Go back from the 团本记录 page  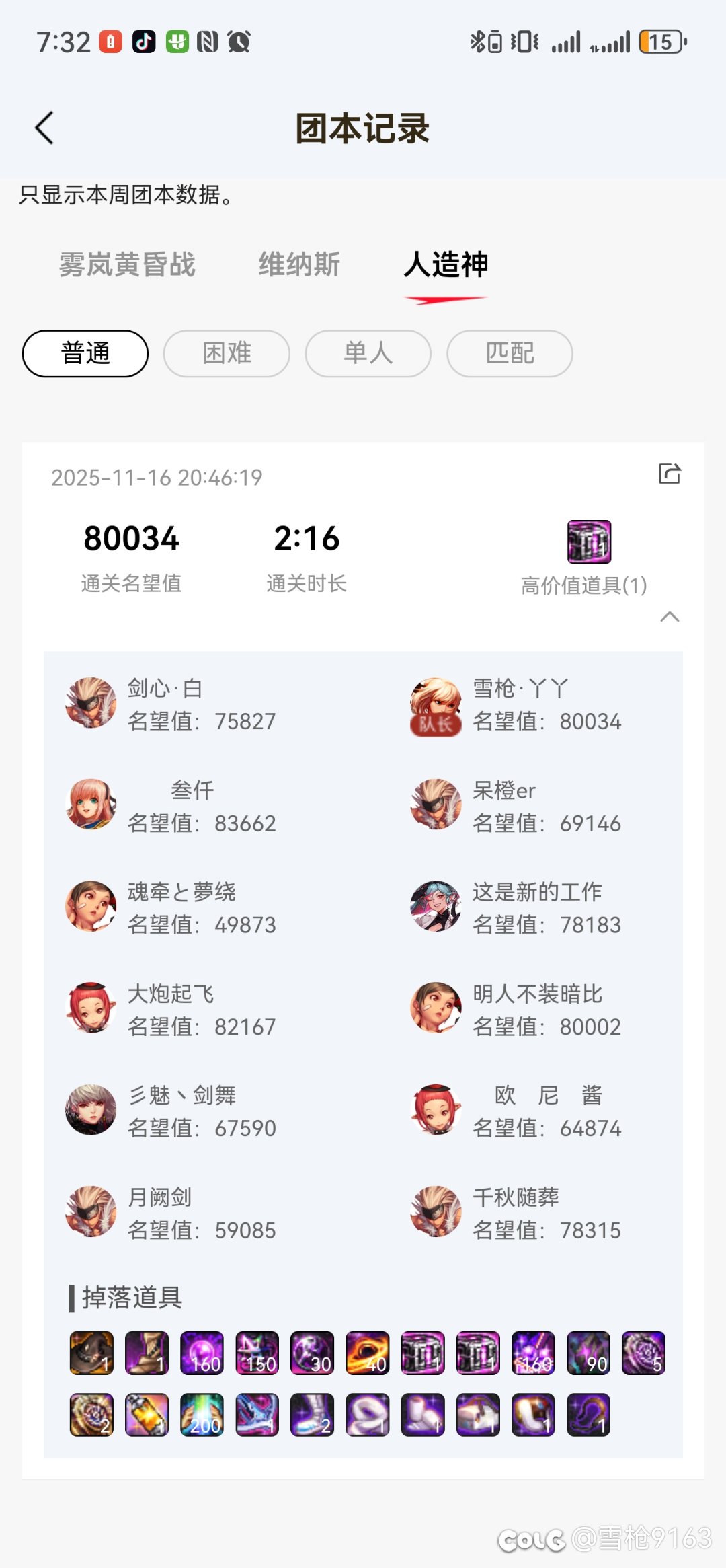tap(44, 128)
